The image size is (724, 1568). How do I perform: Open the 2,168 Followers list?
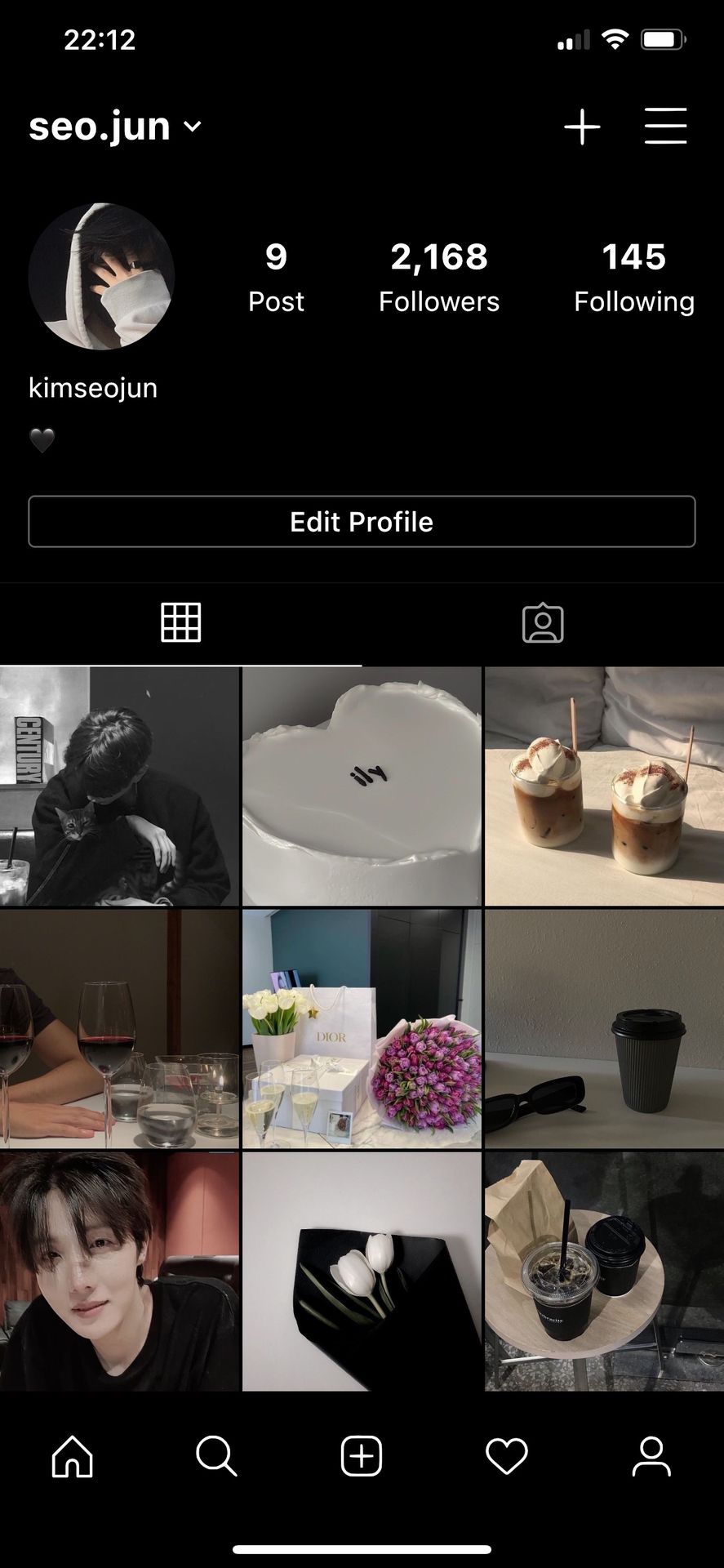tap(439, 278)
